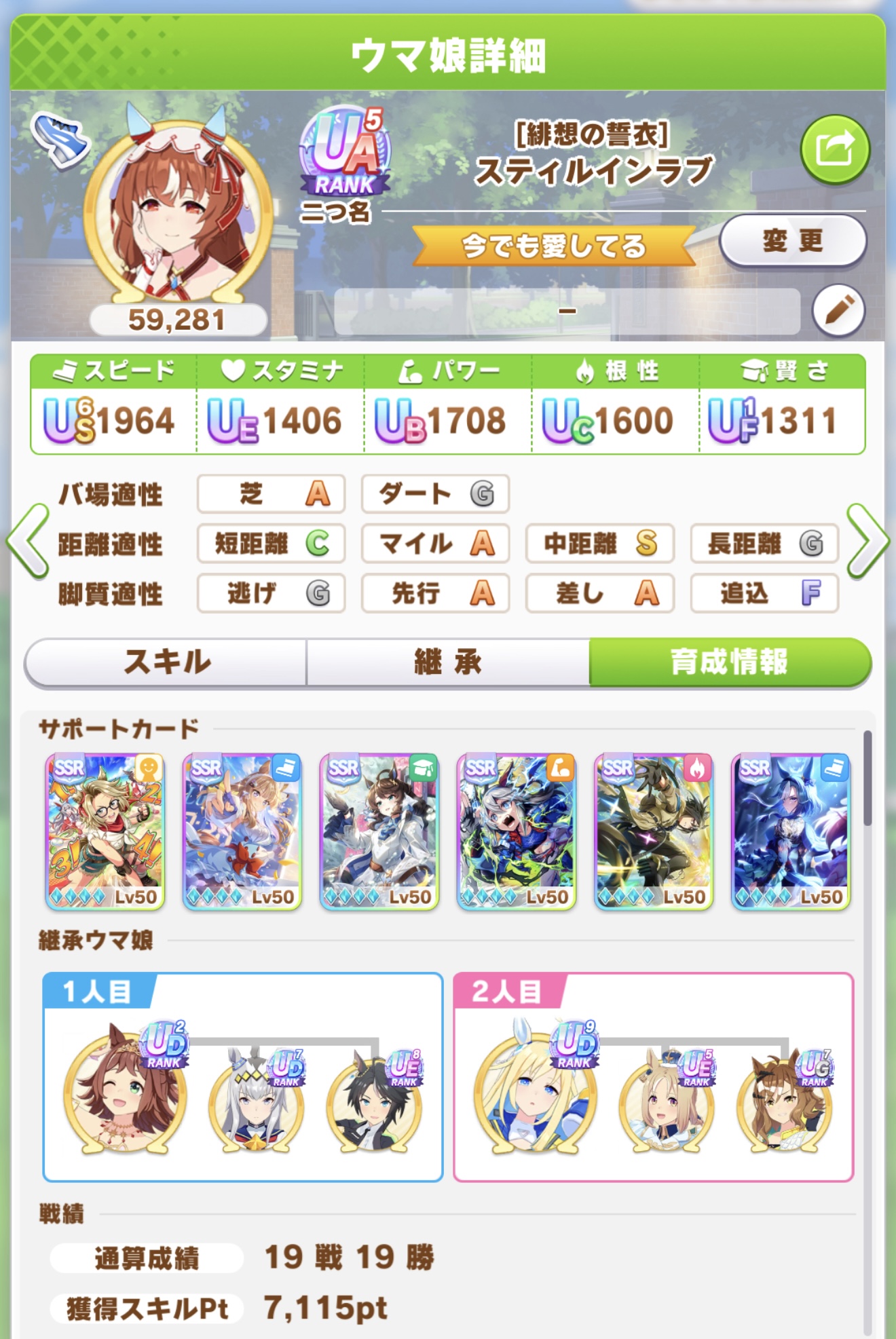The width and height of the screenshot is (896, 1339).
Task: Open the last SSR speed support card
Action: 791,831
